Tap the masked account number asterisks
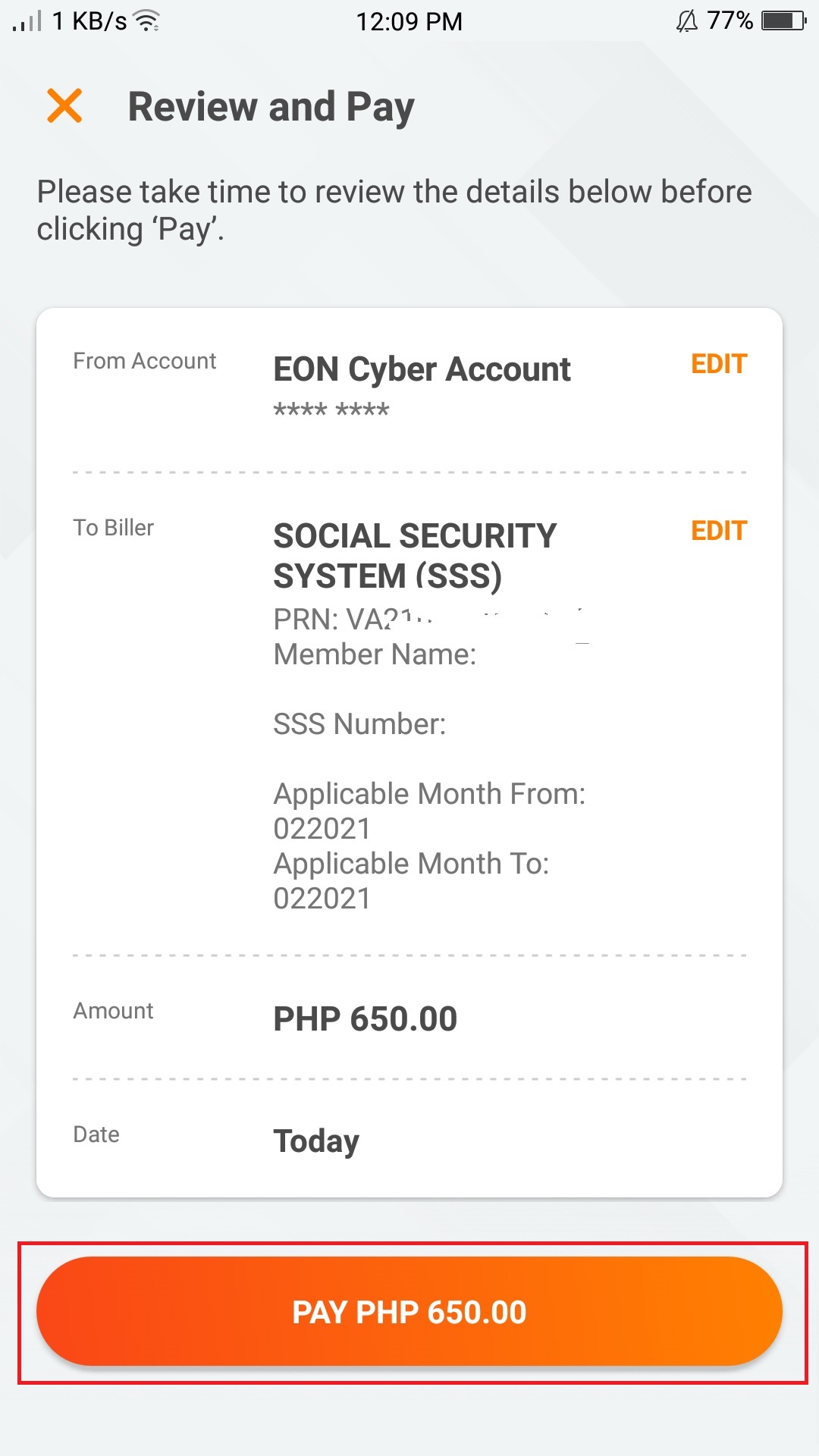 pos(331,409)
